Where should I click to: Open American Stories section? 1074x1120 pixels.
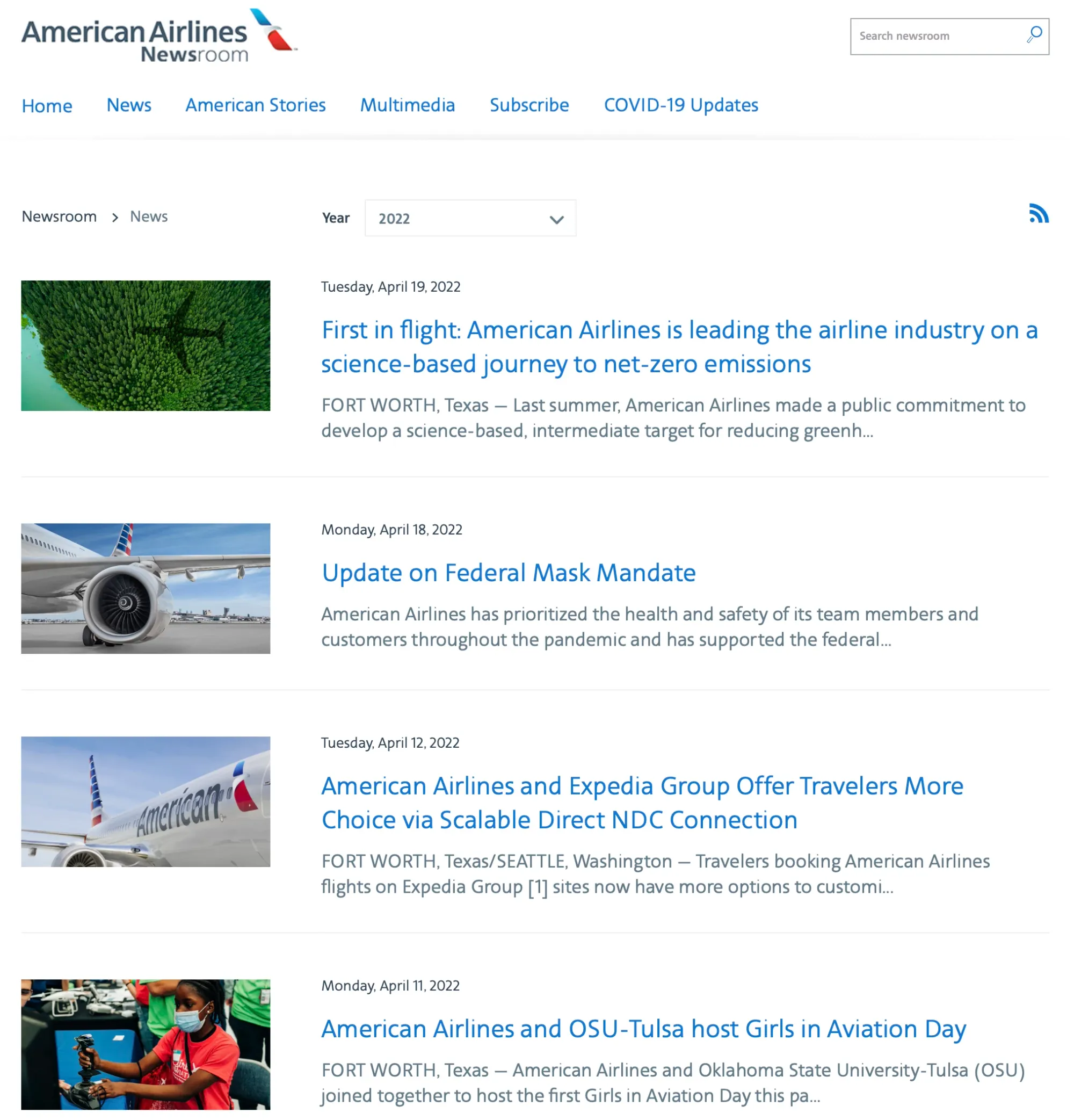[x=256, y=105]
